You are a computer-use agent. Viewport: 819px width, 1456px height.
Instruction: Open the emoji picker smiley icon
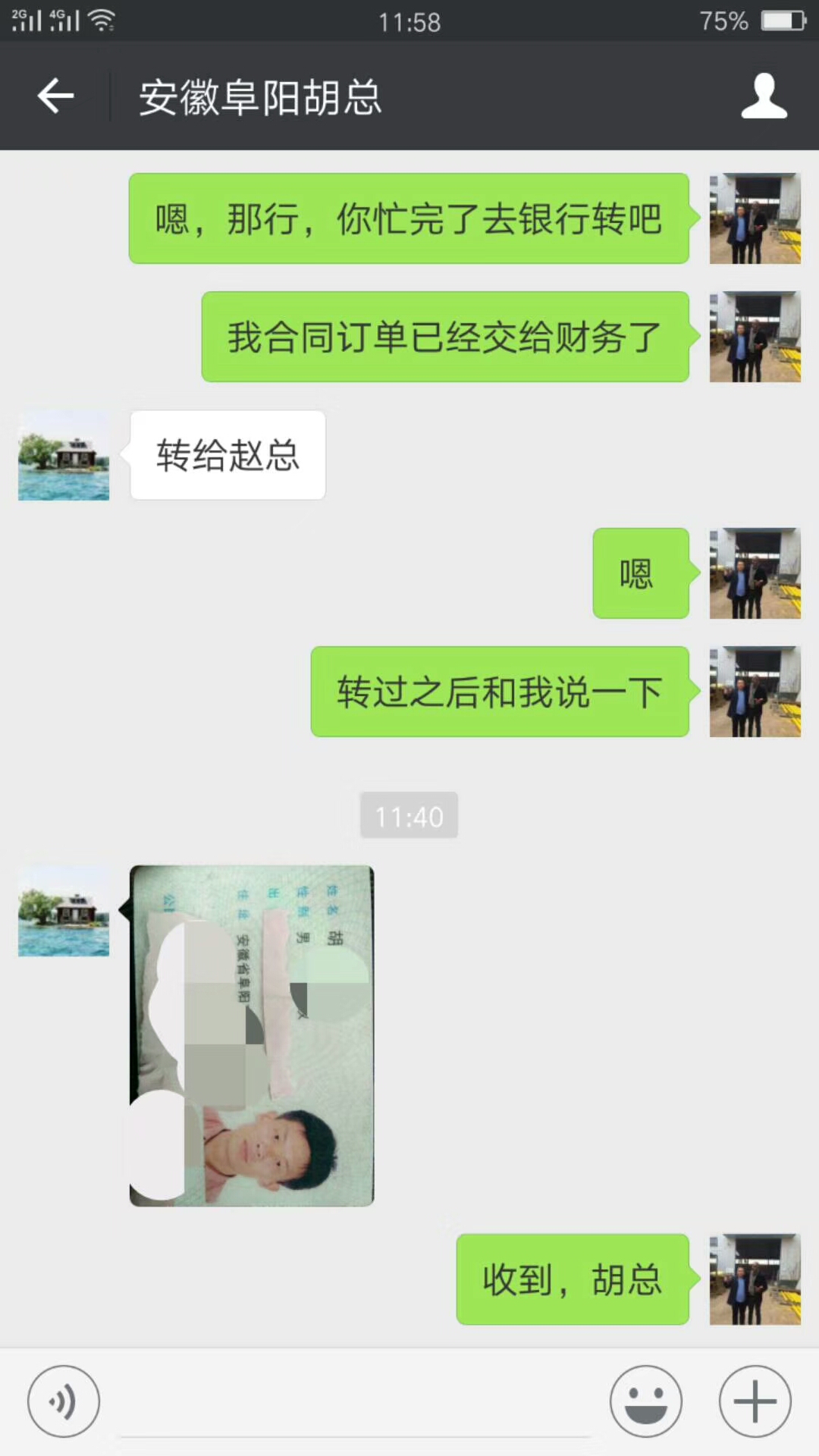(645, 1401)
